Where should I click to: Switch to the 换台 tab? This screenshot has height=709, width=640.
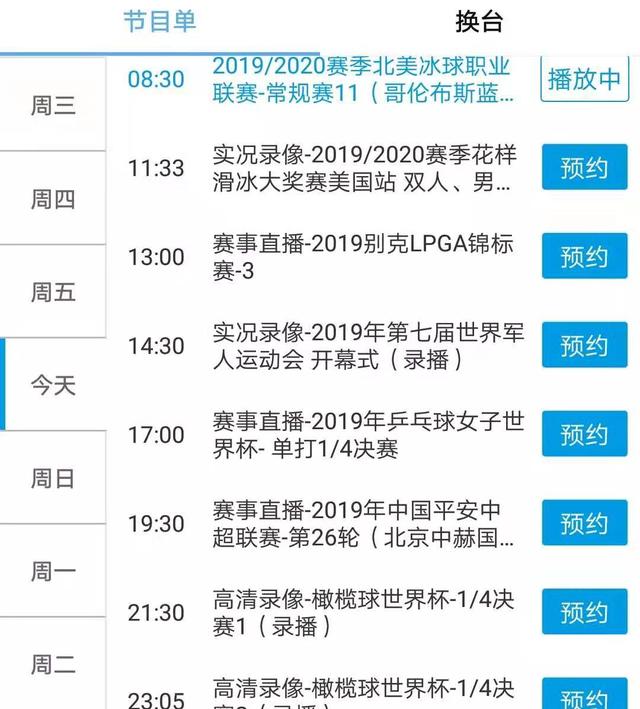(479, 22)
